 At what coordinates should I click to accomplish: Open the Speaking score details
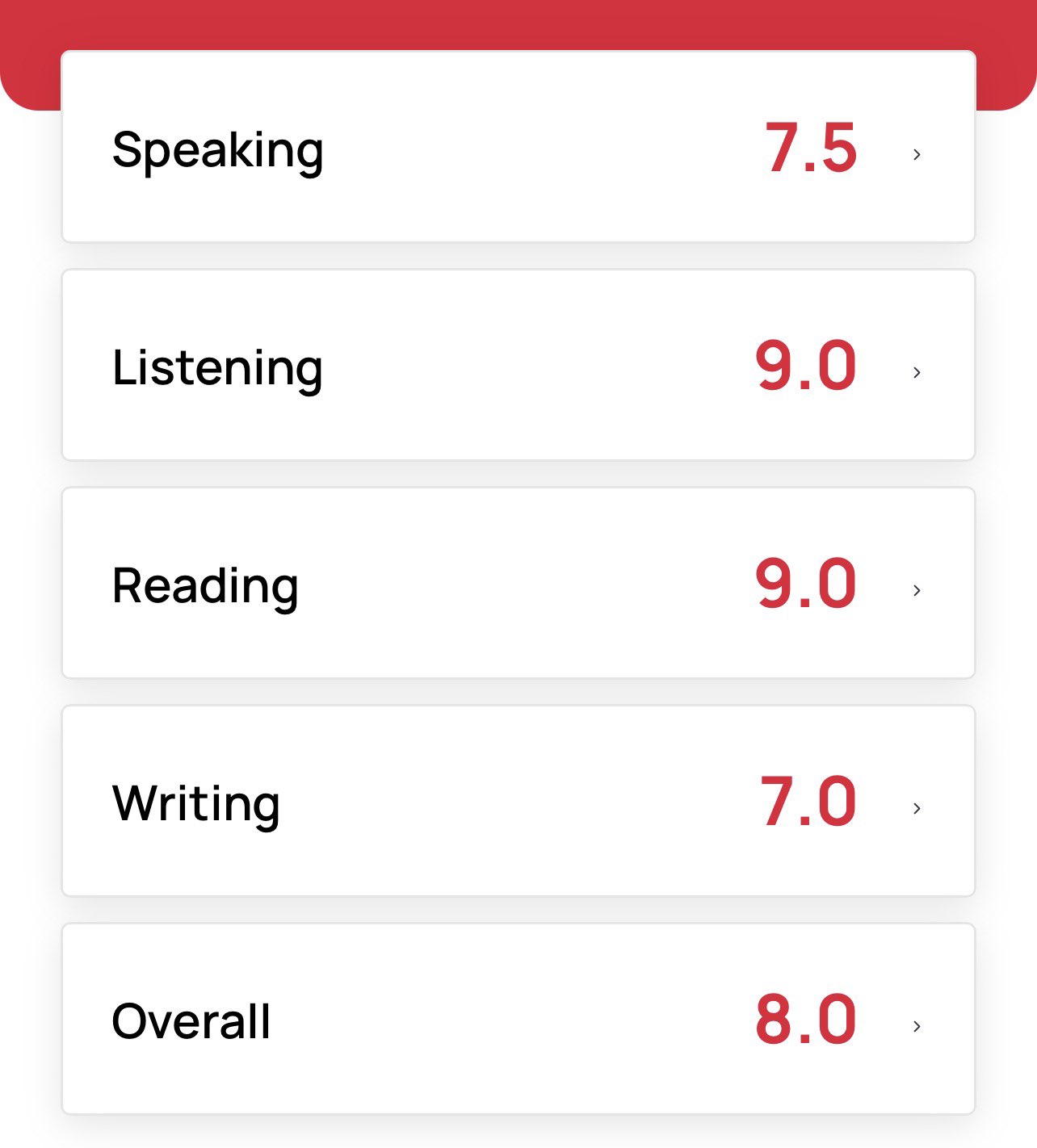click(x=518, y=146)
